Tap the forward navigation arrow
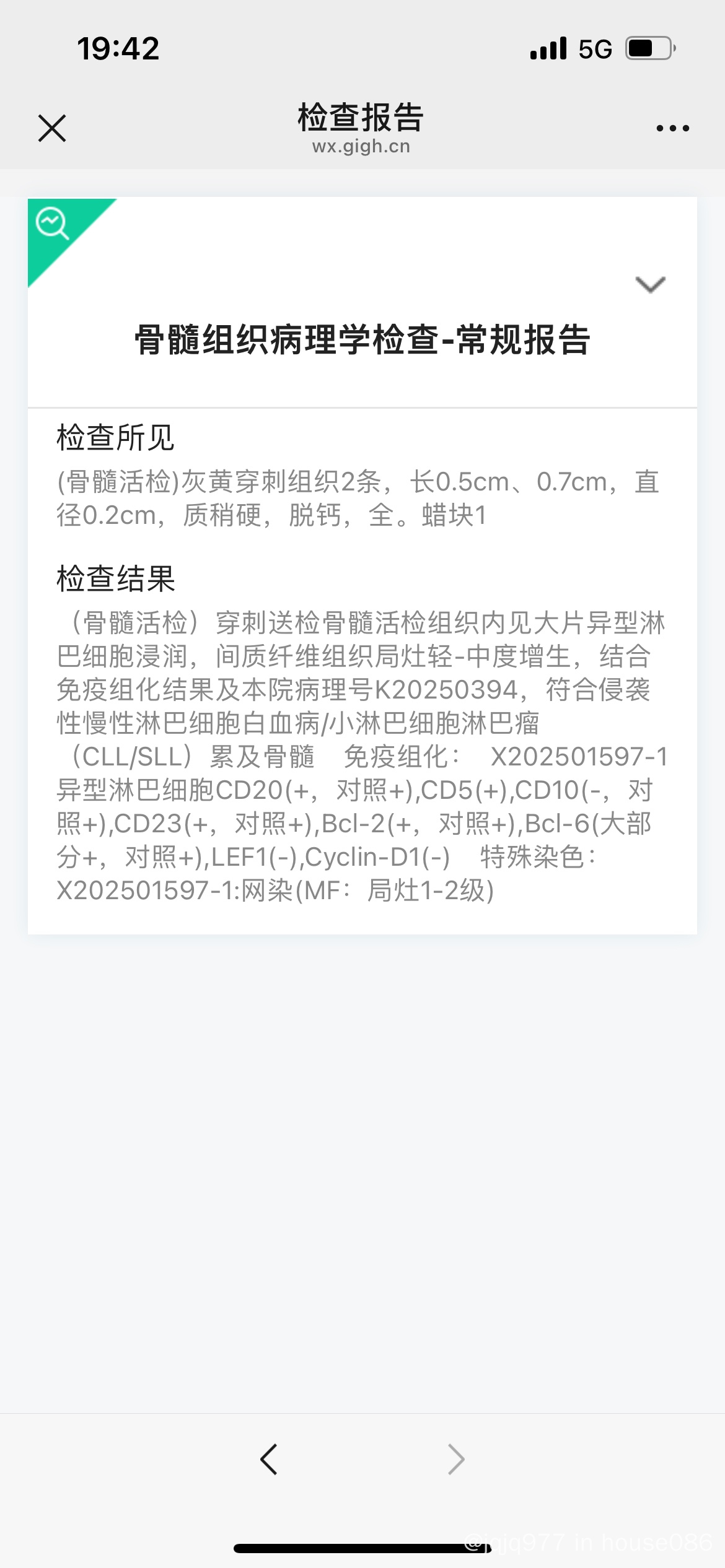725x1568 pixels. tap(456, 1460)
